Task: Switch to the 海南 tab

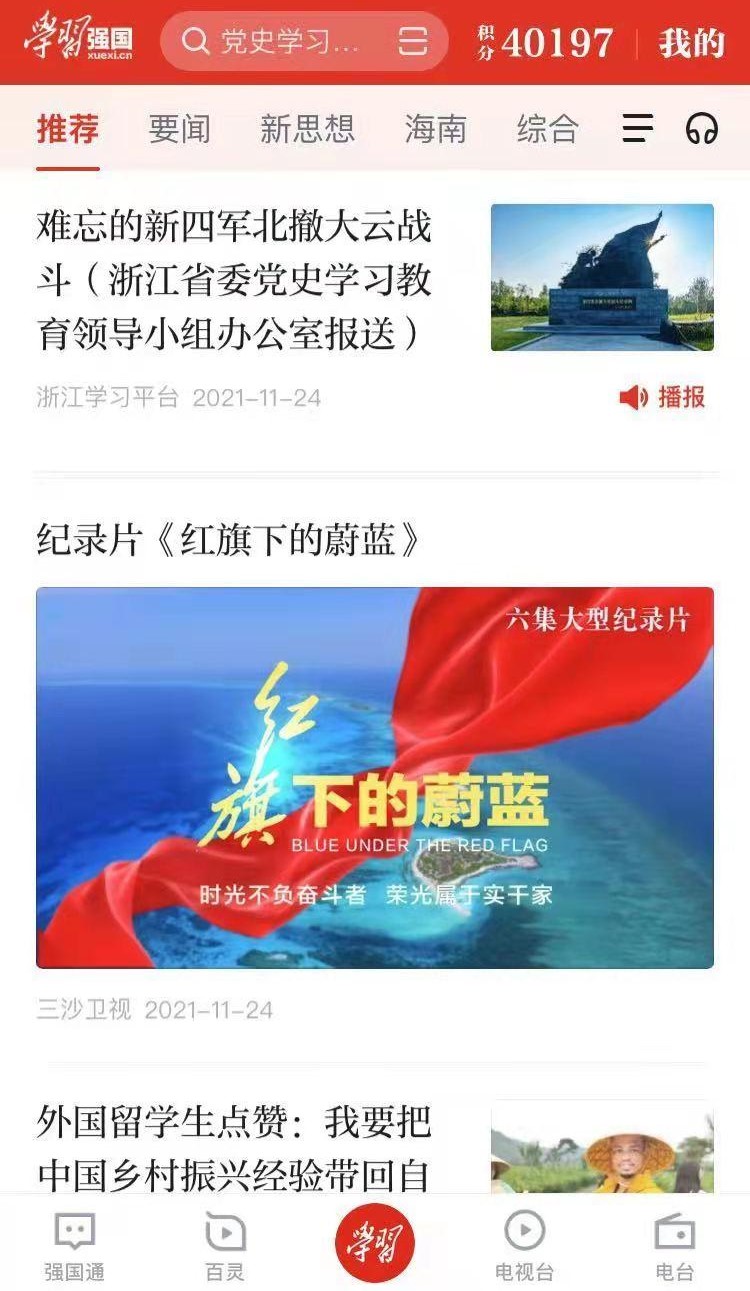Action: click(x=435, y=128)
